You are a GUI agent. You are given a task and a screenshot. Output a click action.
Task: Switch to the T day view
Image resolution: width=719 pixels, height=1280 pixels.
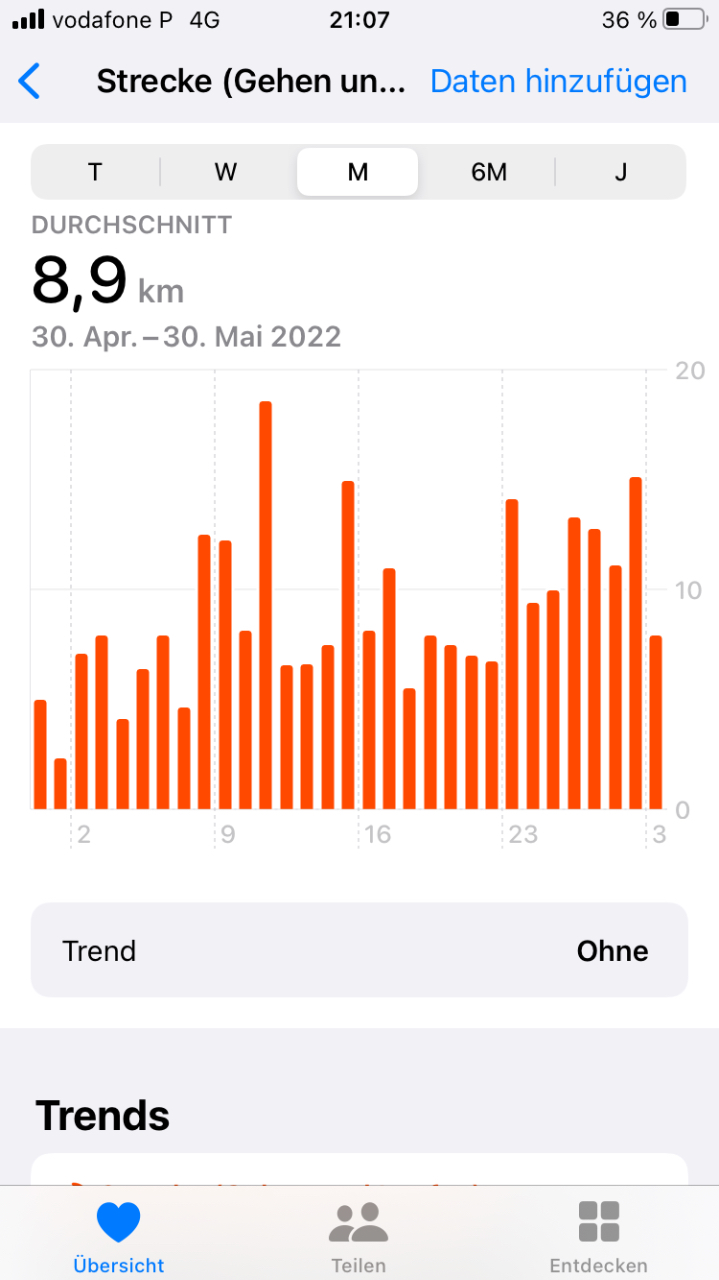tap(95, 172)
